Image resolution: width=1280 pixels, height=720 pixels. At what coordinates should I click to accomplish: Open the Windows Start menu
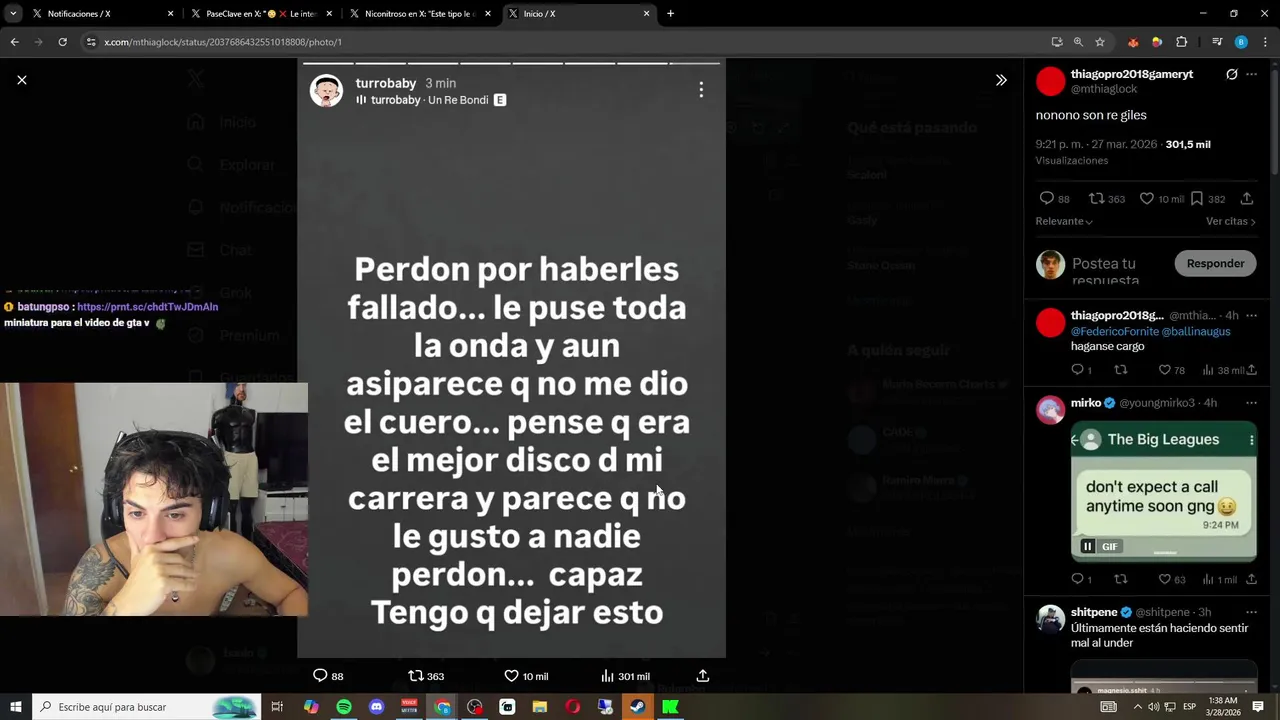coord(16,707)
